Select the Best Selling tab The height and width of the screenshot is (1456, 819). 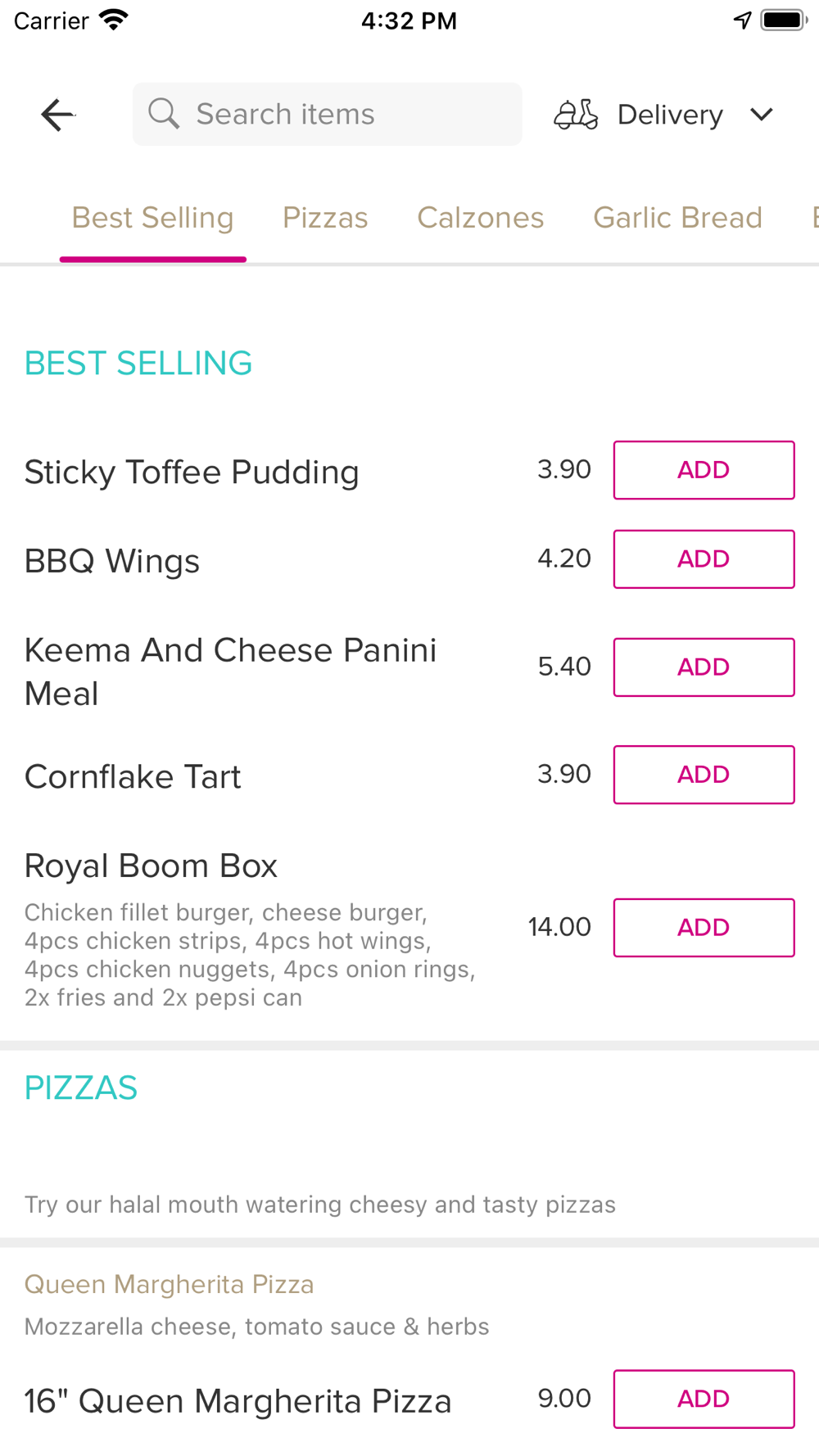[x=153, y=218]
